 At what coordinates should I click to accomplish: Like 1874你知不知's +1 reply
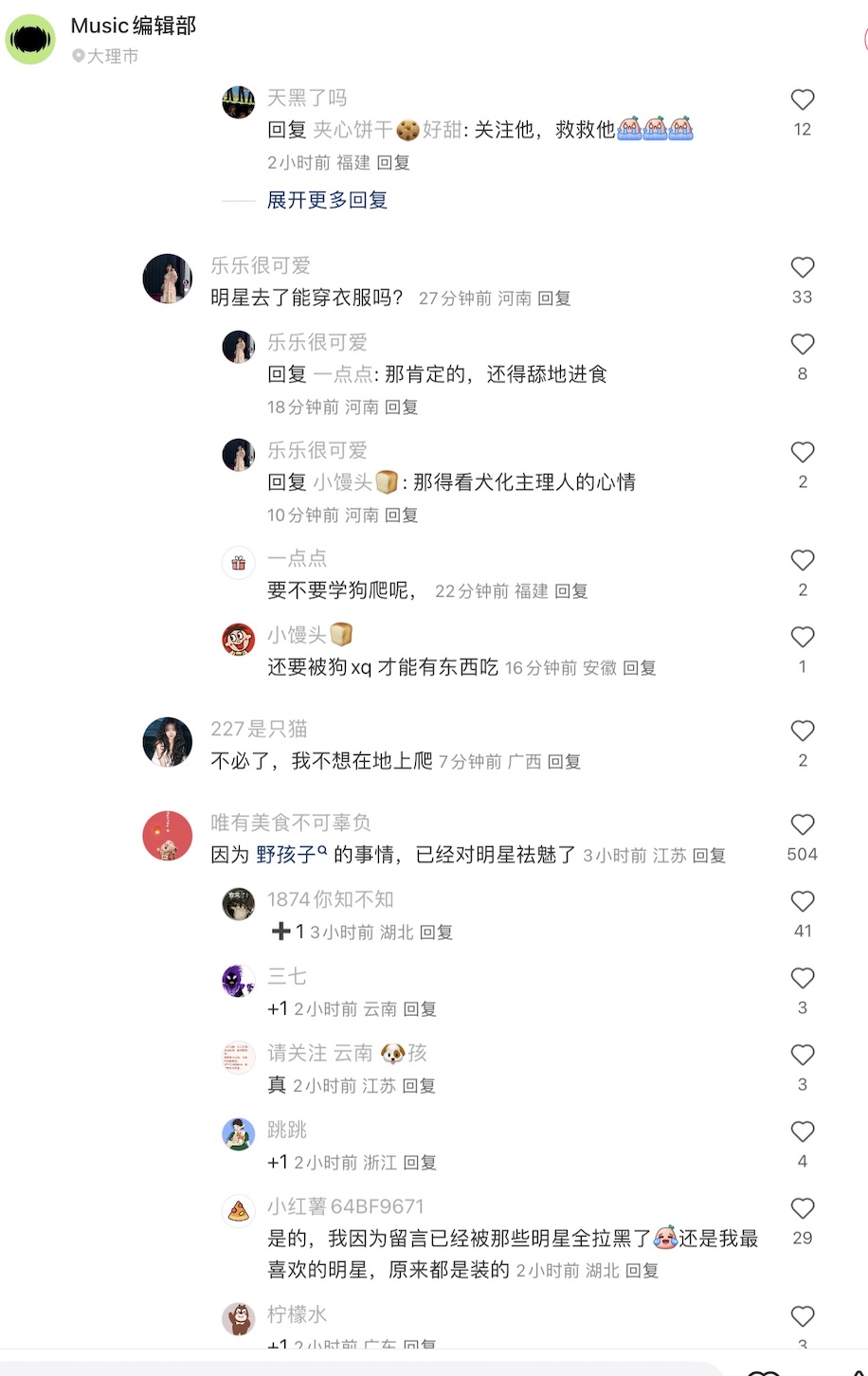tap(803, 901)
